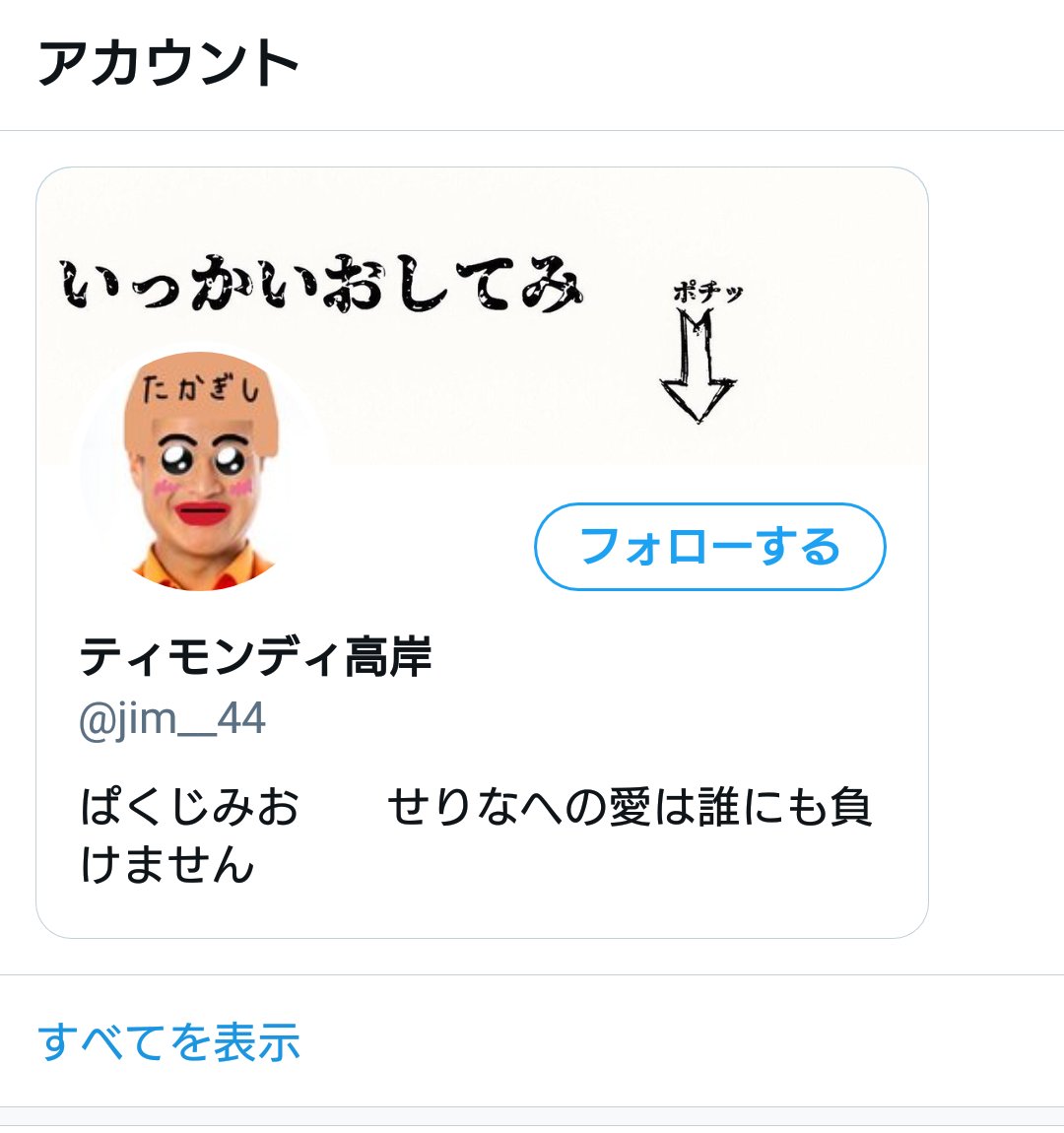Follow ティモンディ高岸 with the フォローする button
Viewport: 1064px width, 1133px height.
(709, 547)
